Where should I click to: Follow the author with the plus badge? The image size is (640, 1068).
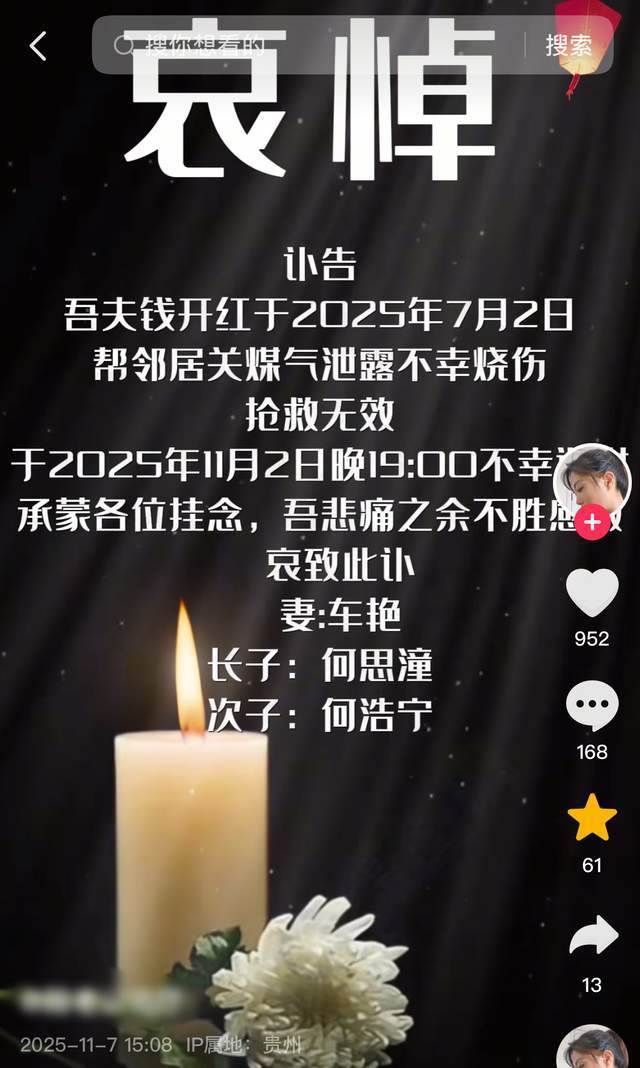[x=592, y=522]
